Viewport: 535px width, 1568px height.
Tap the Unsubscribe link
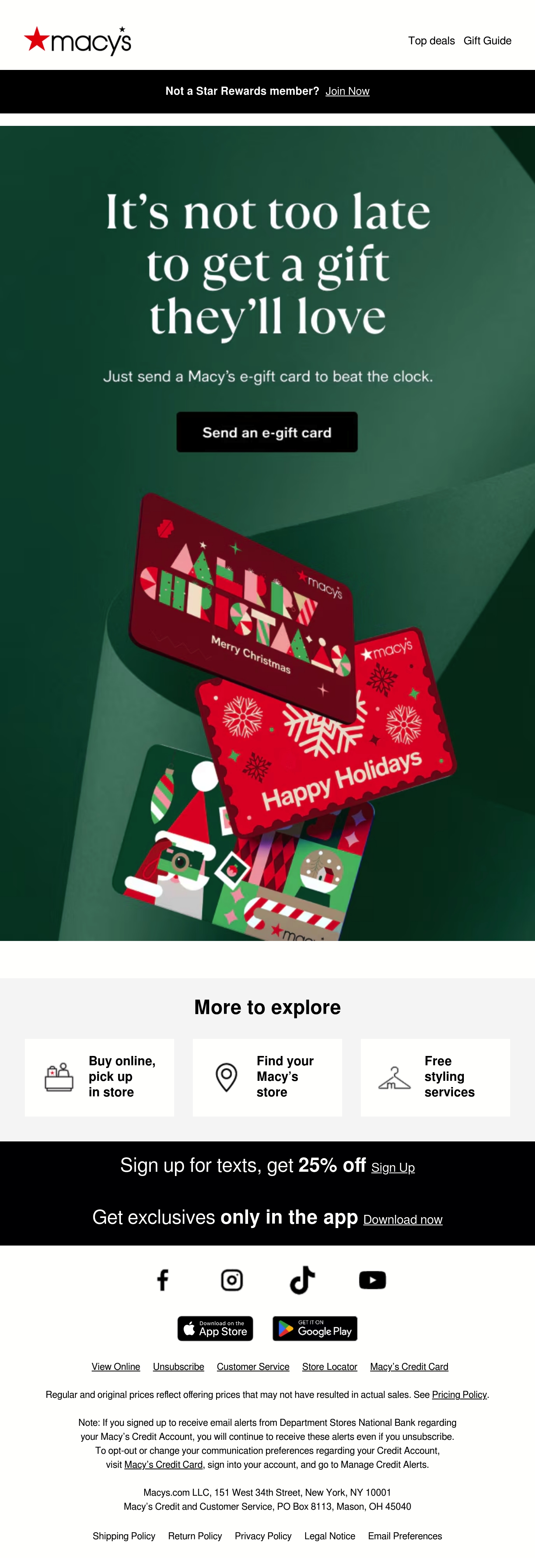(x=178, y=1367)
